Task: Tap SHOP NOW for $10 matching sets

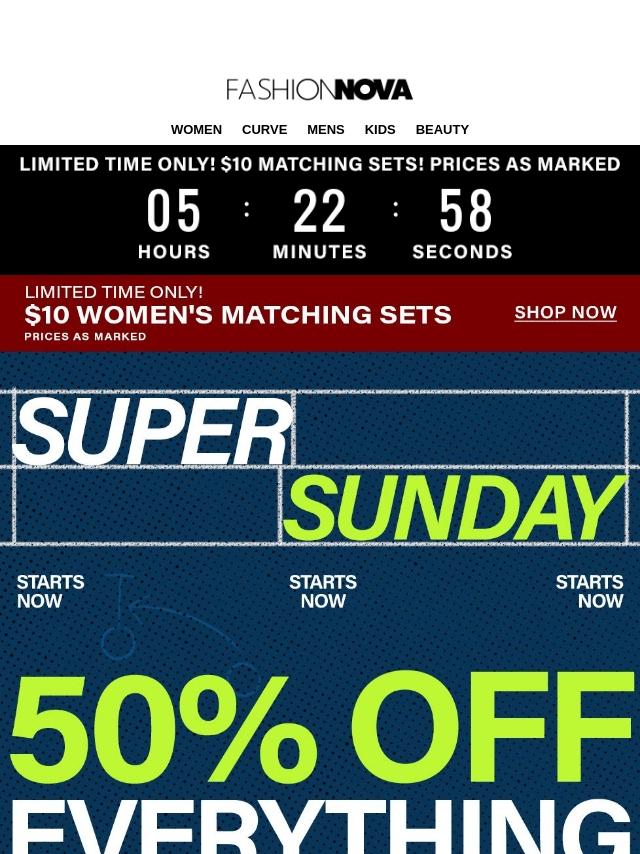Action: 565,313
